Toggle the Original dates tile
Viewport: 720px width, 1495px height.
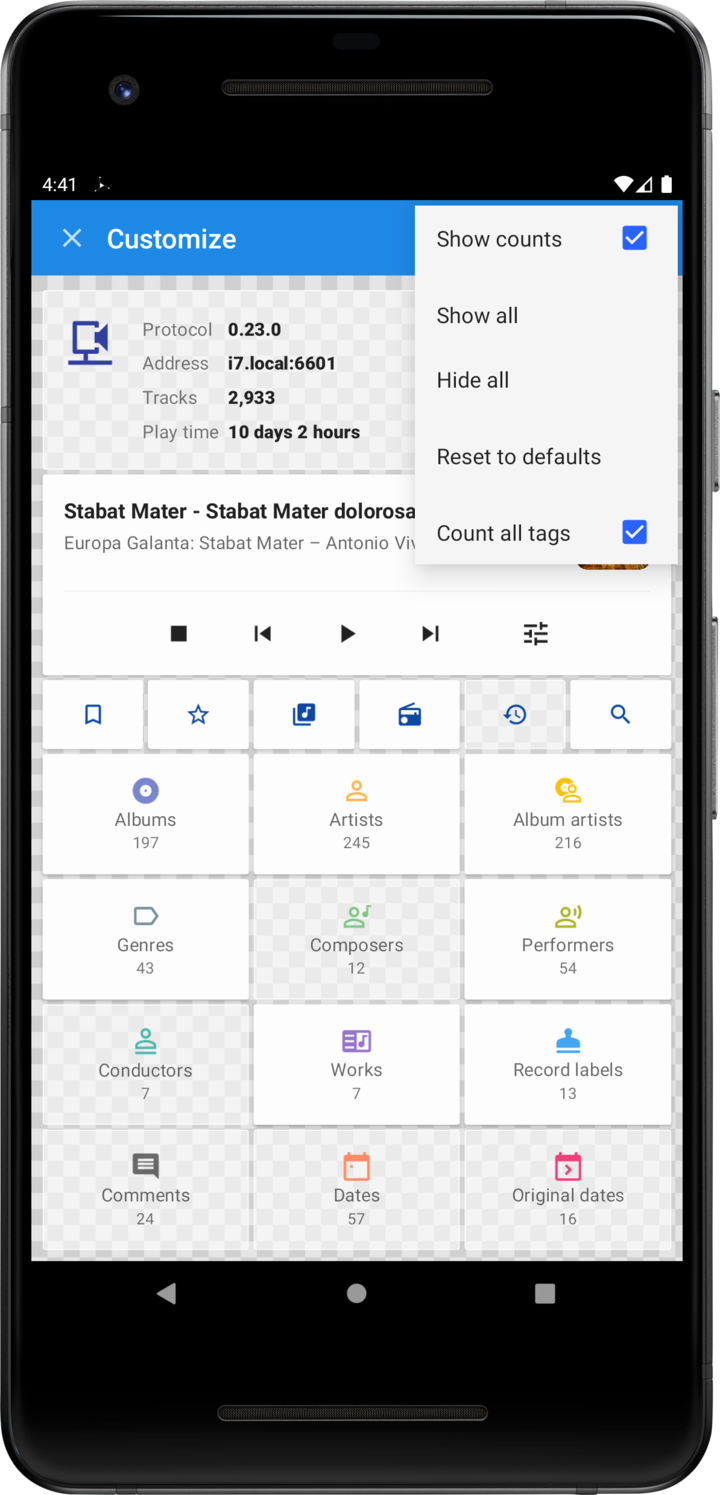pos(568,1190)
